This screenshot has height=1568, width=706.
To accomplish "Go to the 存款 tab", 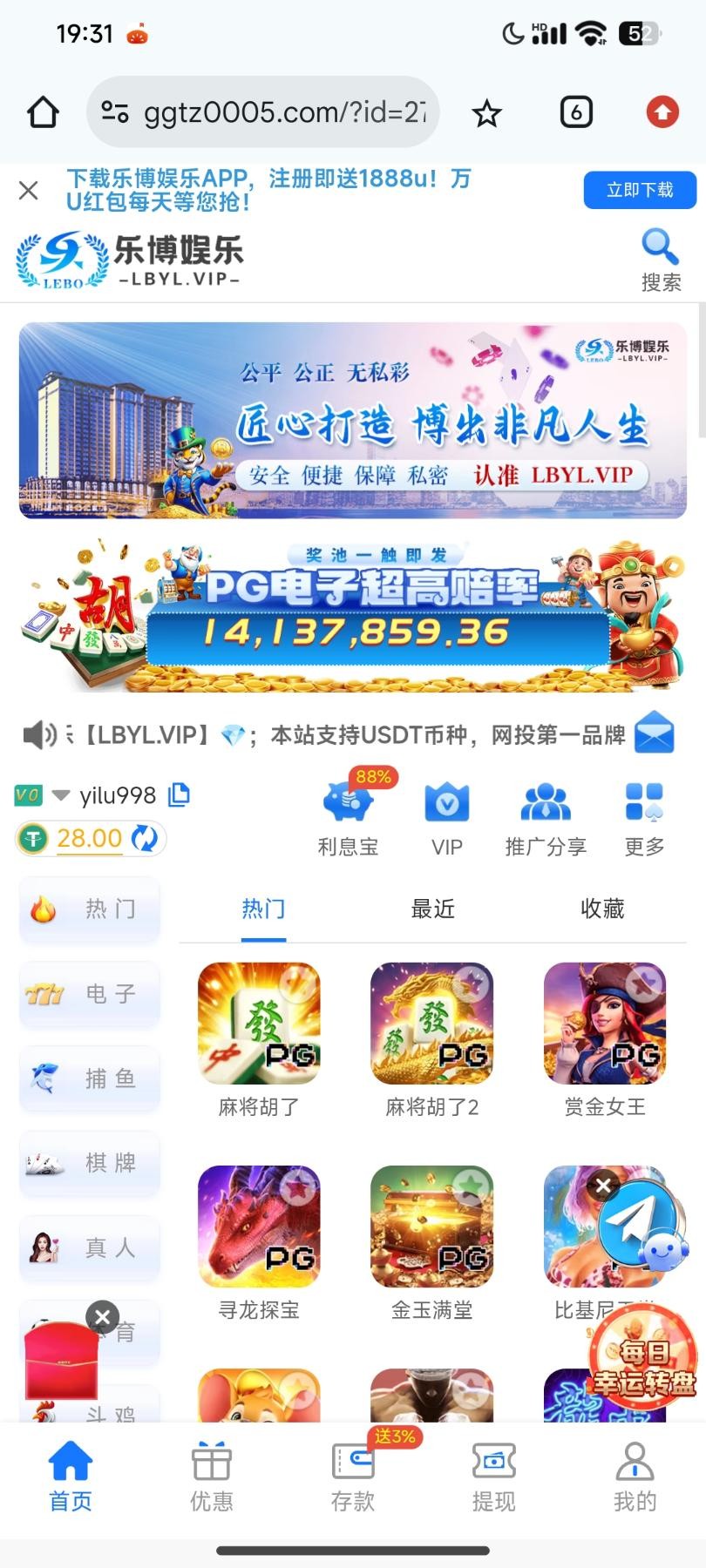I will click(352, 1475).
